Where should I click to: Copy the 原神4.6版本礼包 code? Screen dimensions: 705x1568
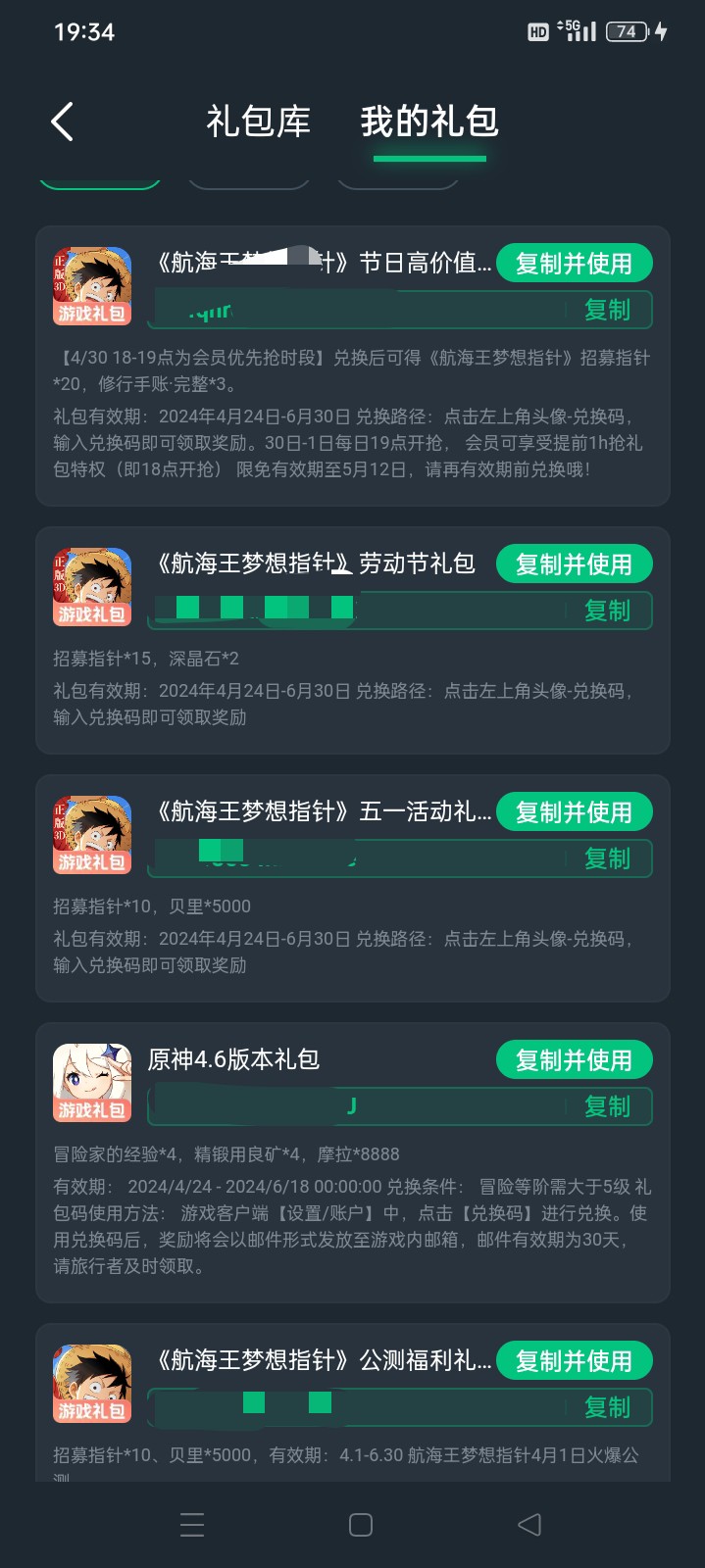click(x=607, y=1107)
